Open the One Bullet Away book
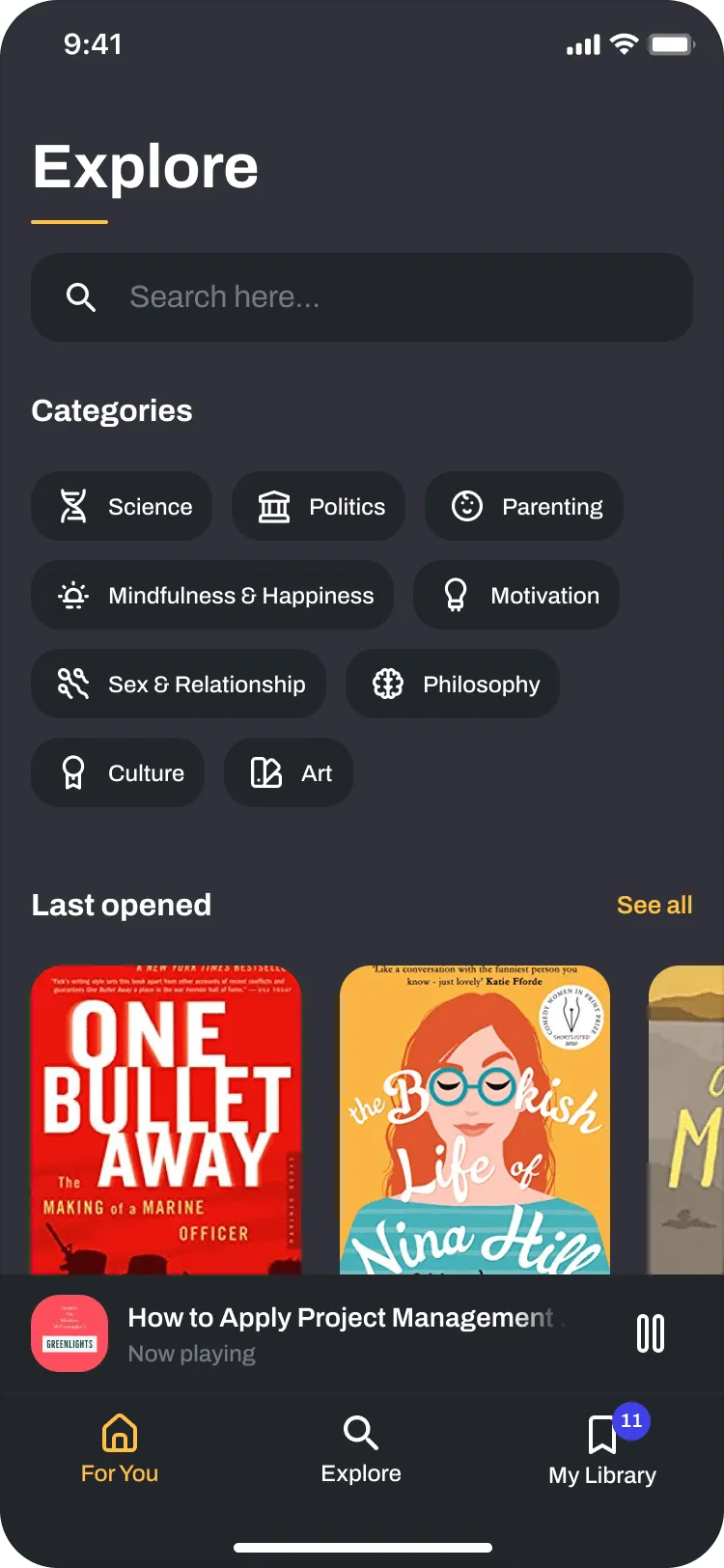The width and height of the screenshot is (724, 1568). [x=166, y=1120]
